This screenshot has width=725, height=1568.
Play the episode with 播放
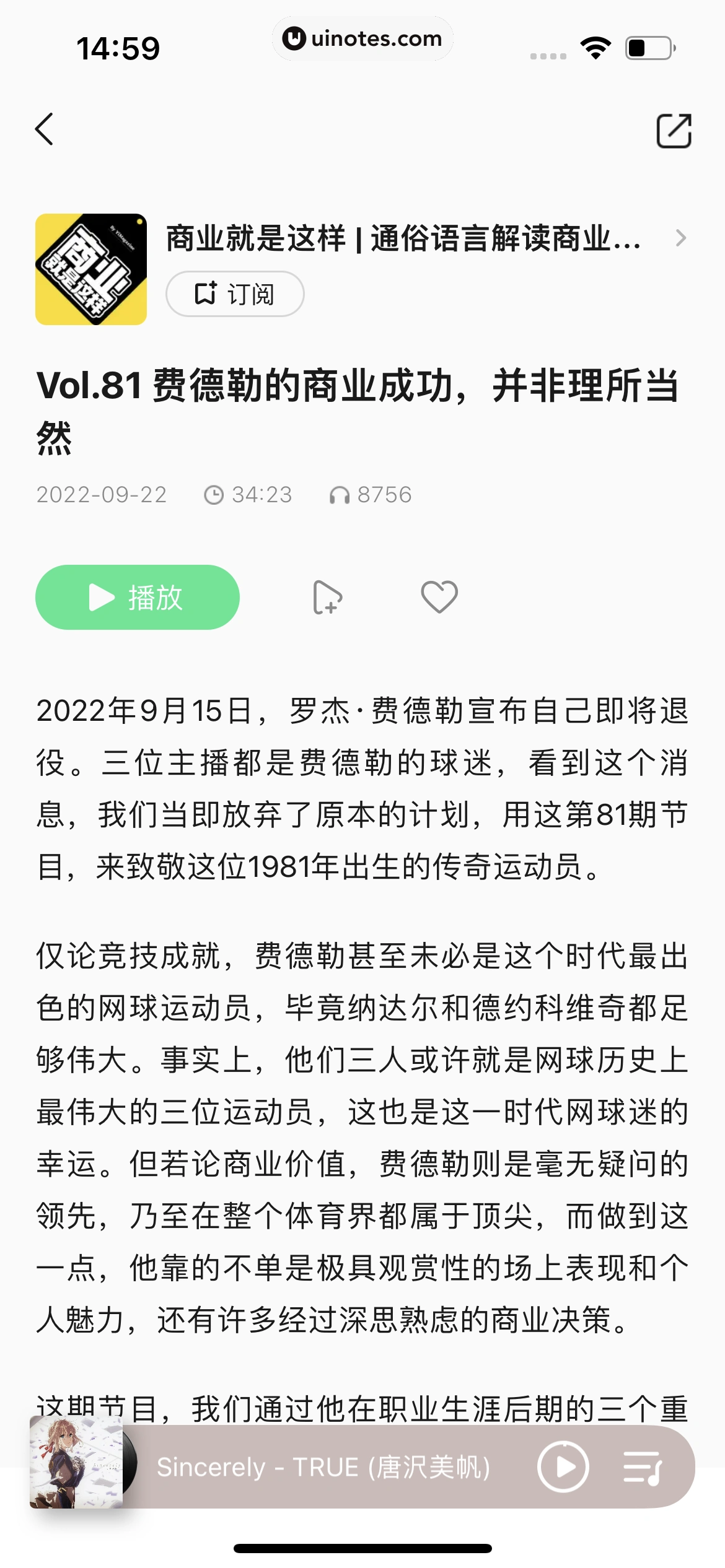(138, 598)
